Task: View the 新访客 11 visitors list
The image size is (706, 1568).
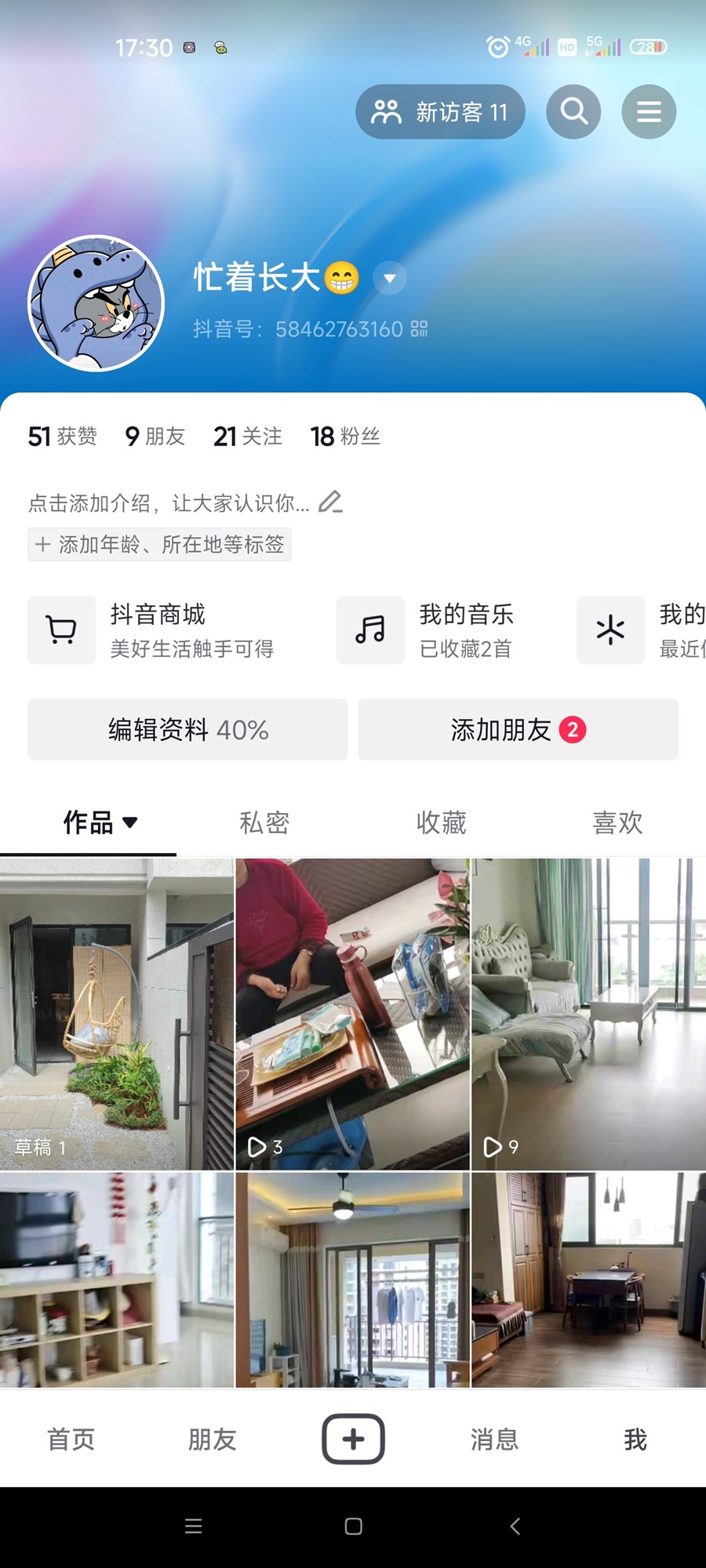Action: (440, 112)
